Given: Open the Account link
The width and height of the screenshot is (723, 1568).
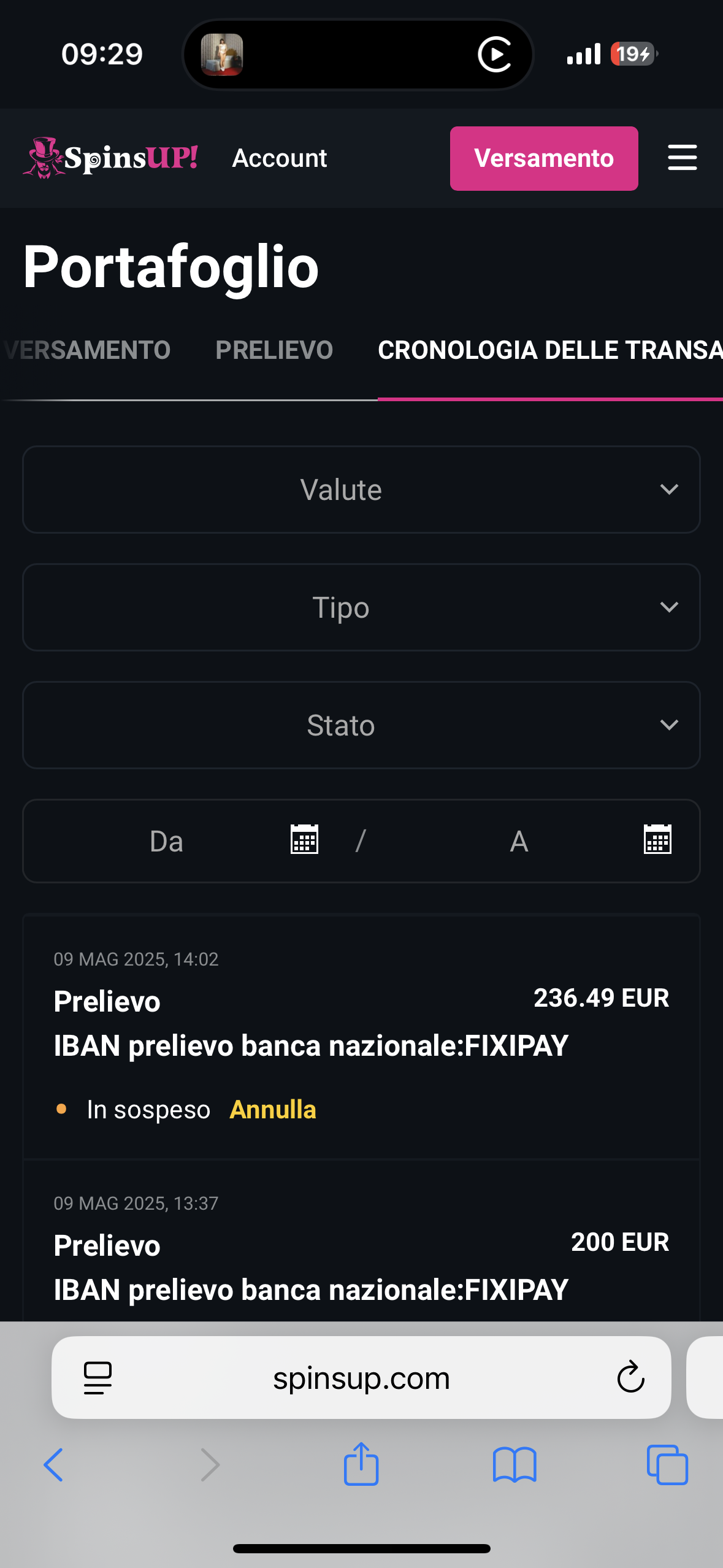Looking at the screenshot, I should [x=279, y=158].
